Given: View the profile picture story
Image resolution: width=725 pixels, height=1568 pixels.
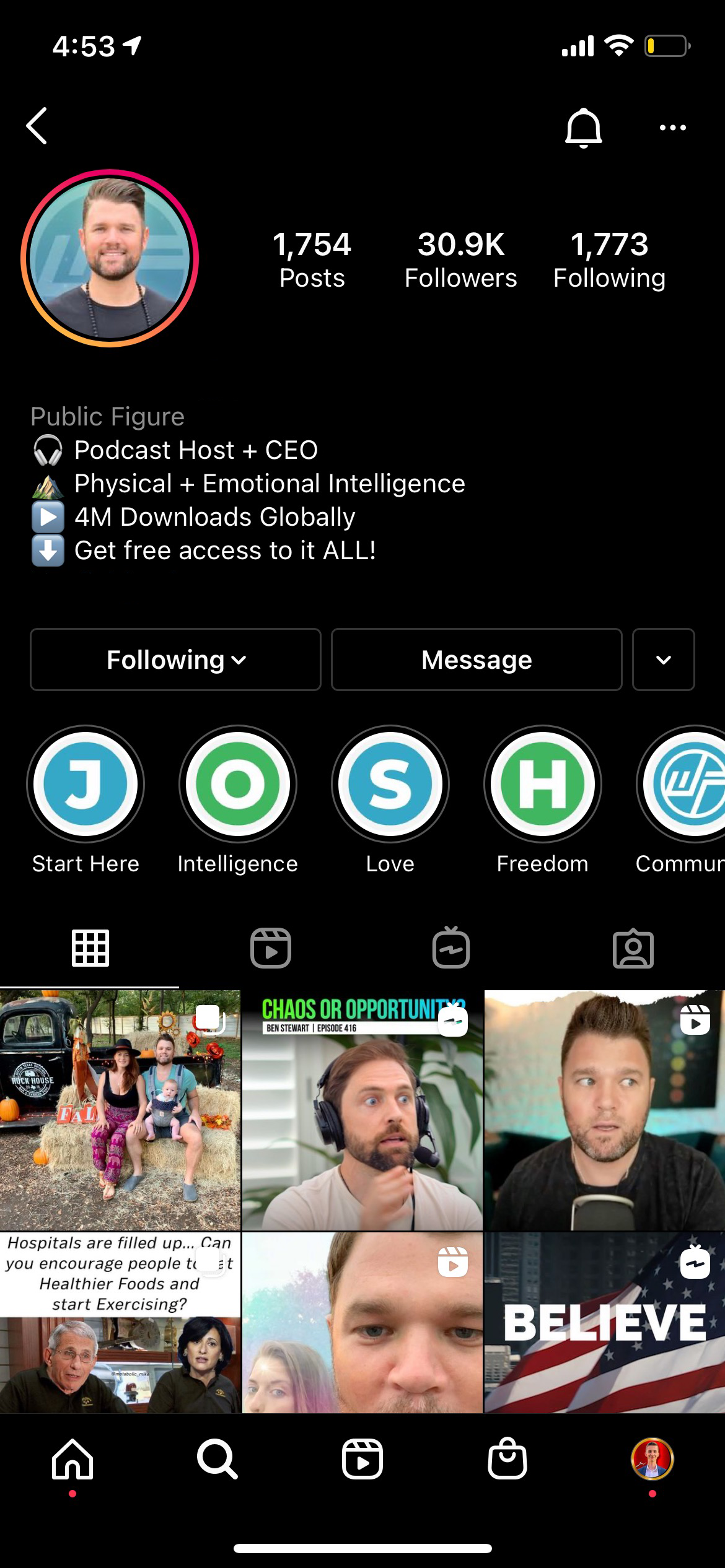Looking at the screenshot, I should (110, 258).
